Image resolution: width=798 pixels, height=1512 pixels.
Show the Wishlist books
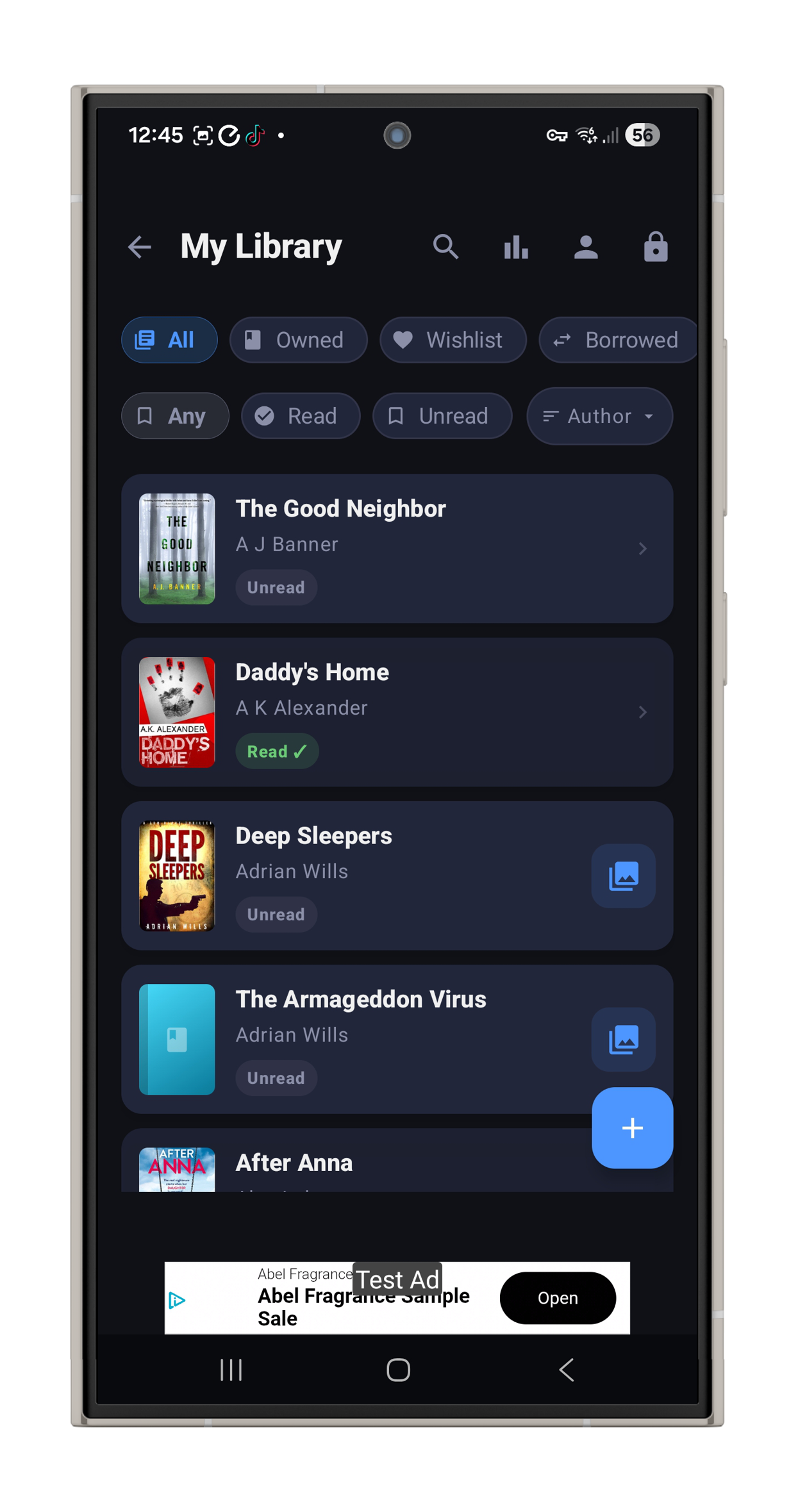point(453,340)
